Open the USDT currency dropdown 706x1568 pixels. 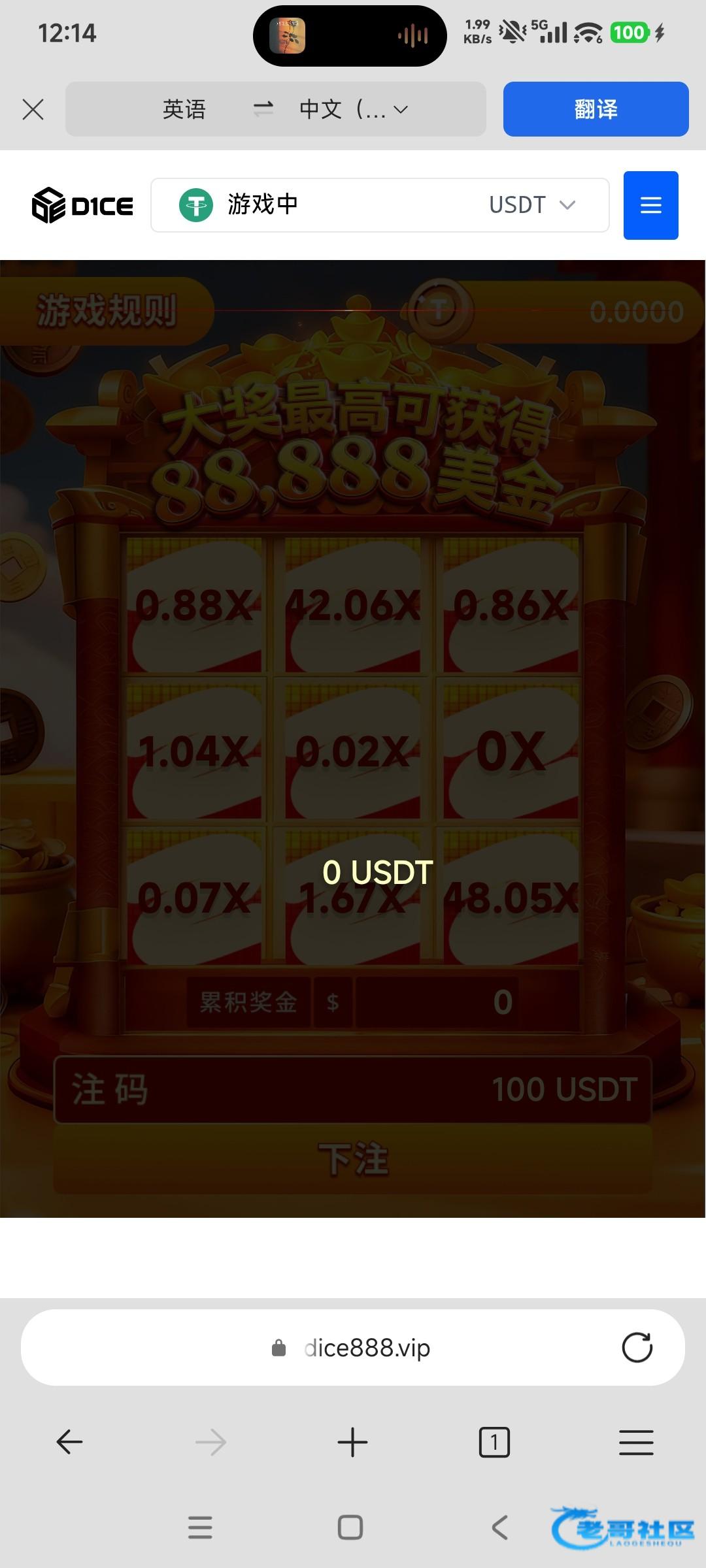coord(532,205)
